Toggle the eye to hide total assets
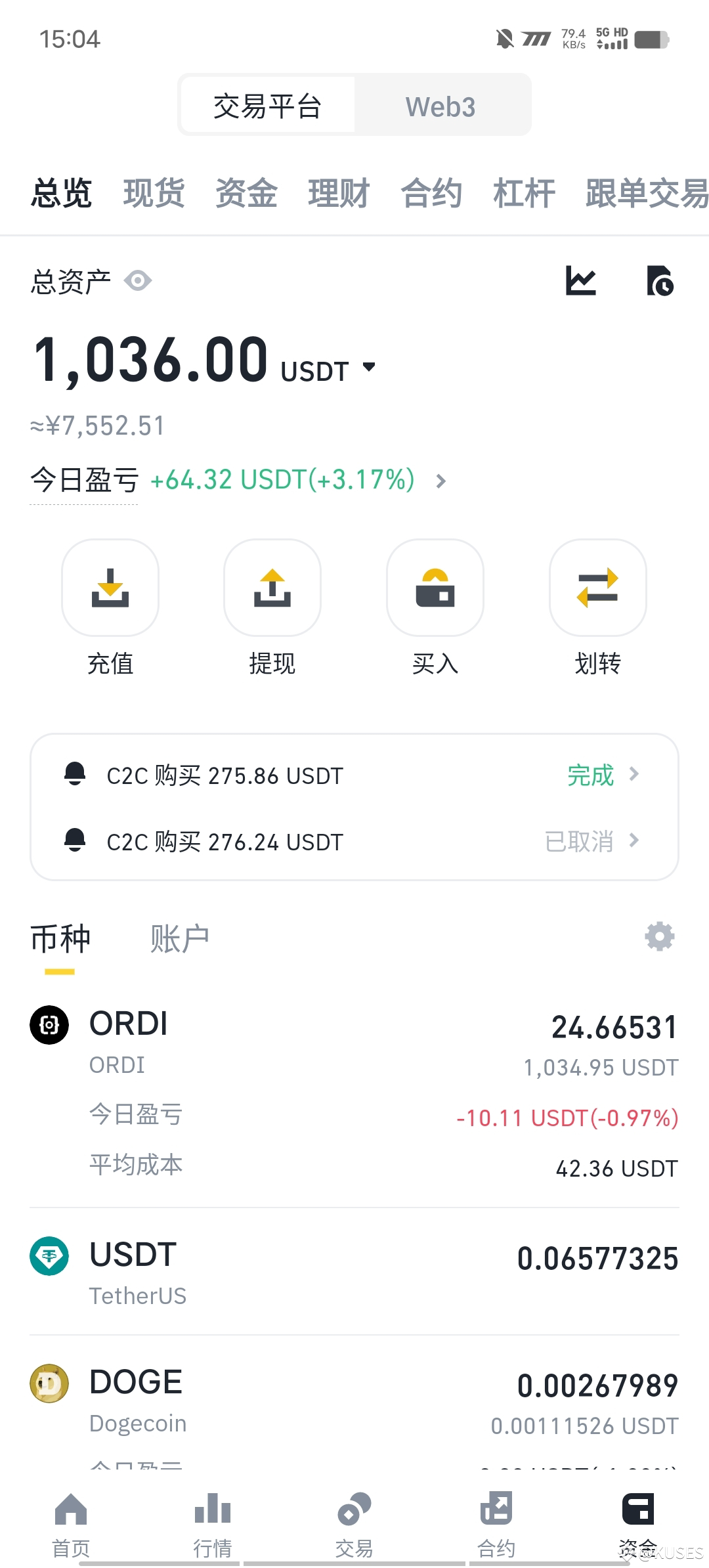The image size is (709, 1568). coord(138,280)
